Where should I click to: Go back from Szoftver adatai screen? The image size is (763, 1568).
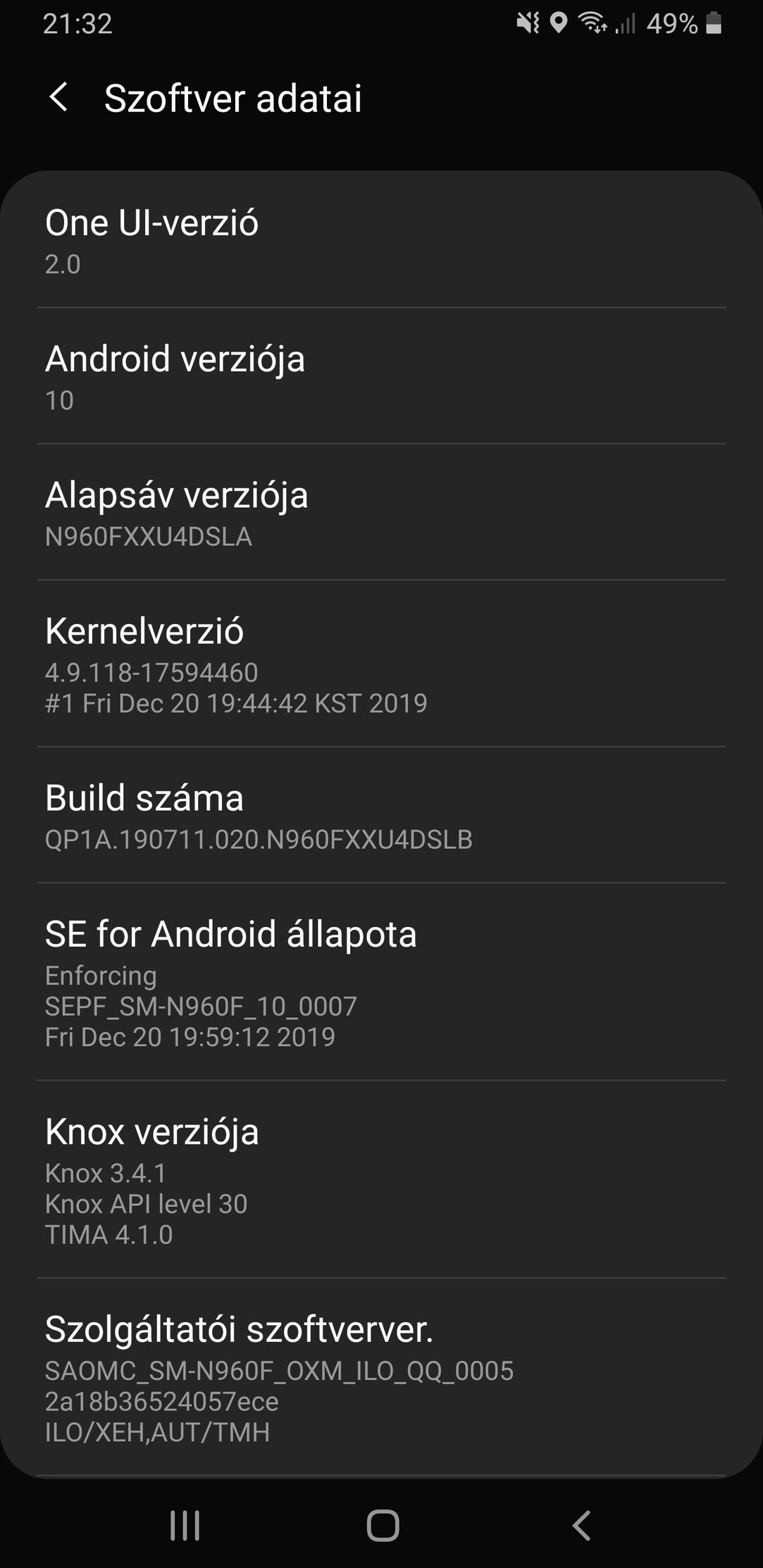(x=59, y=97)
